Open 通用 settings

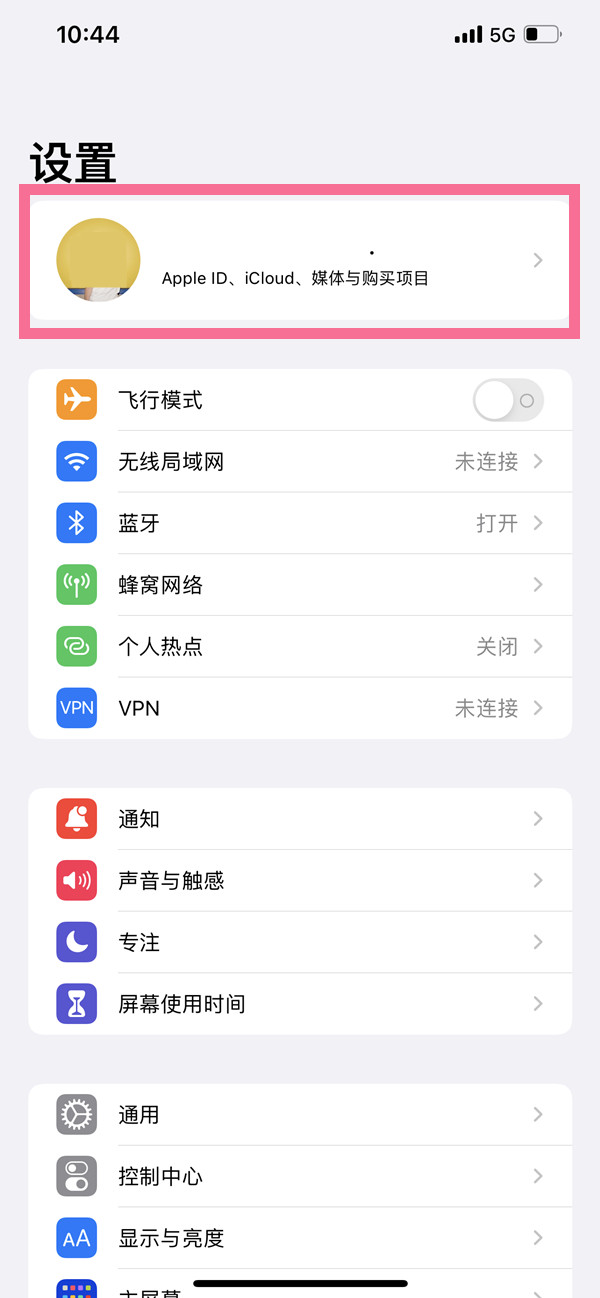tap(300, 1114)
